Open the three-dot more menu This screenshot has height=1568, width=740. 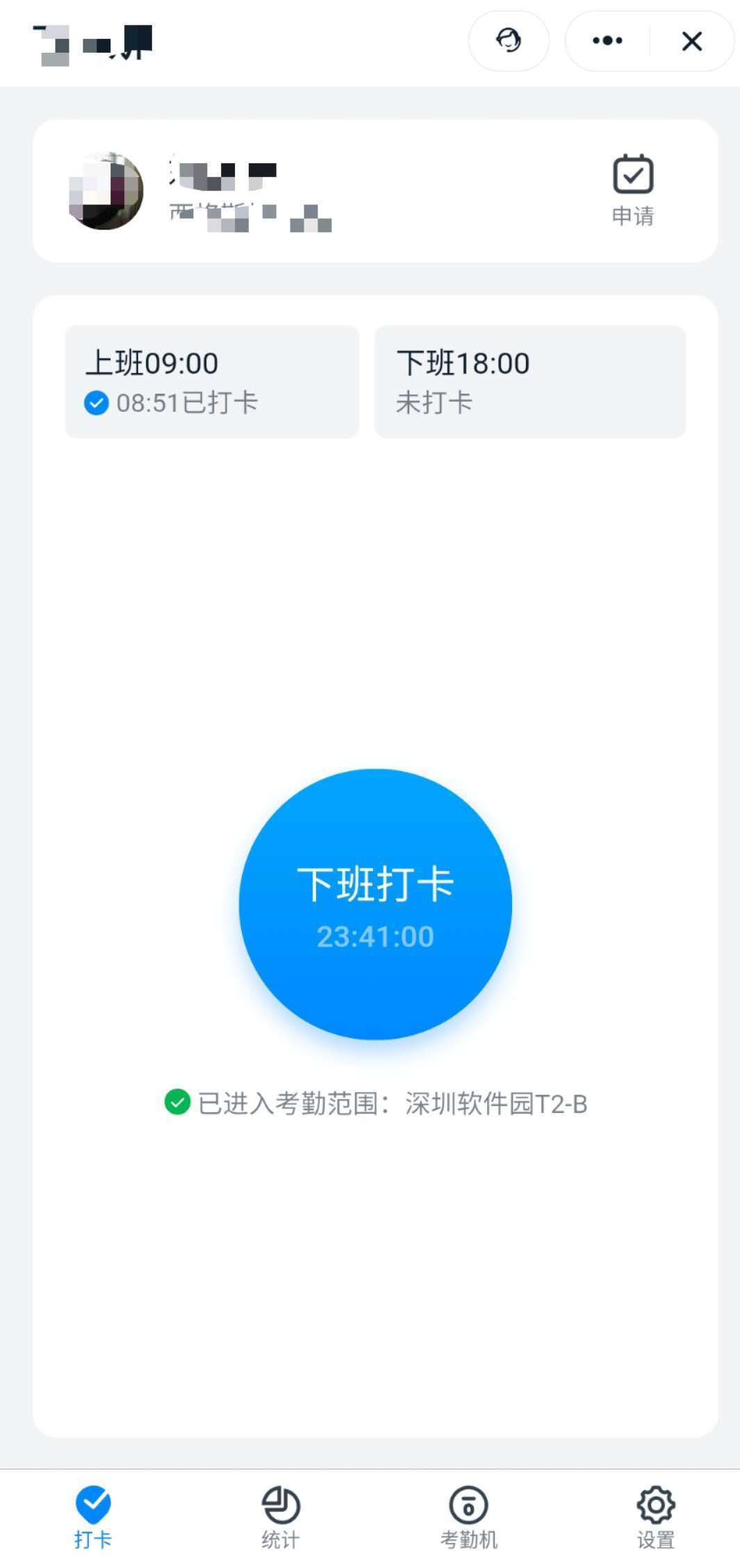tap(607, 40)
